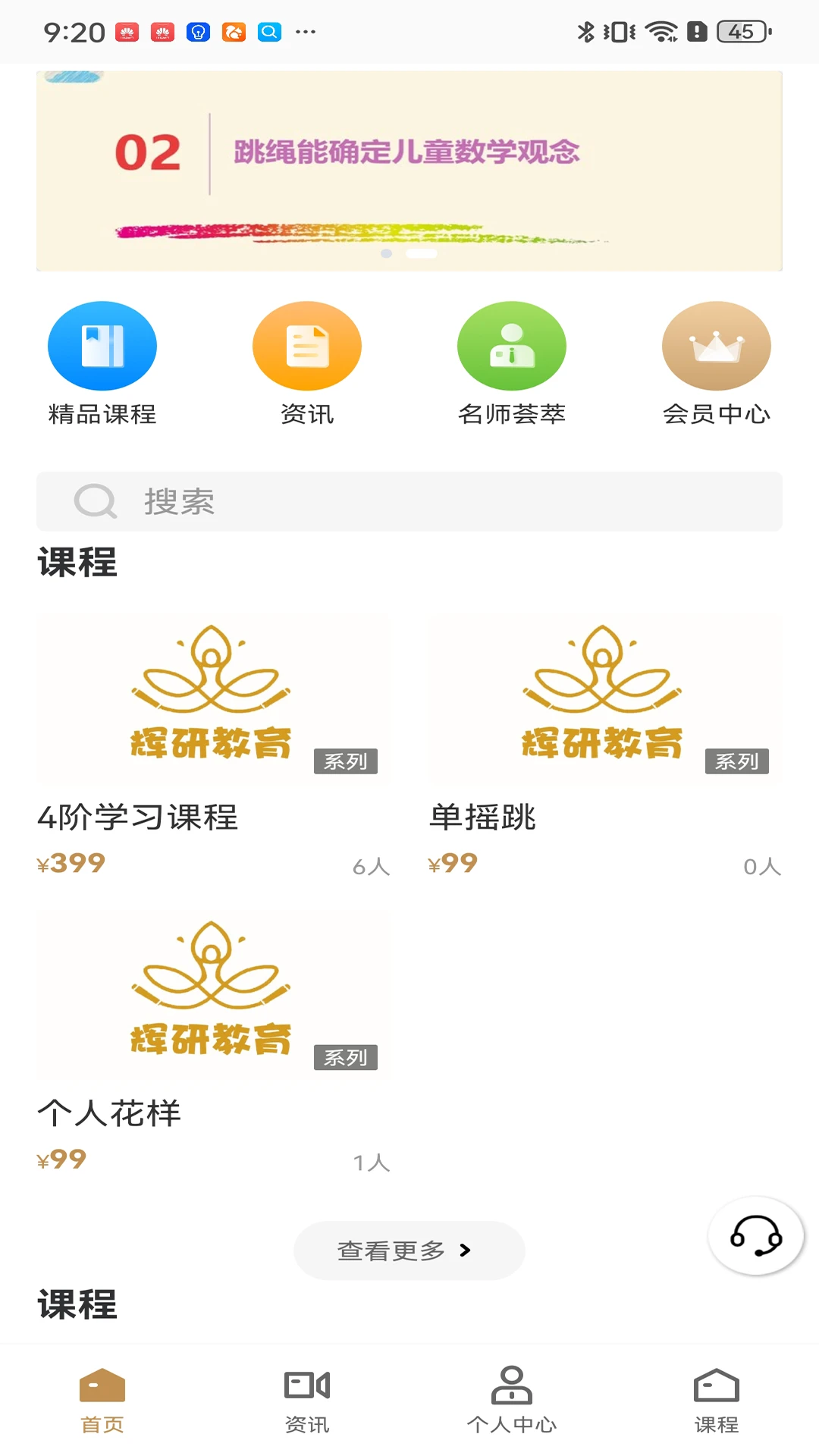
Task: Select the first carousel indicator dot
Action: pyautogui.click(x=384, y=255)
